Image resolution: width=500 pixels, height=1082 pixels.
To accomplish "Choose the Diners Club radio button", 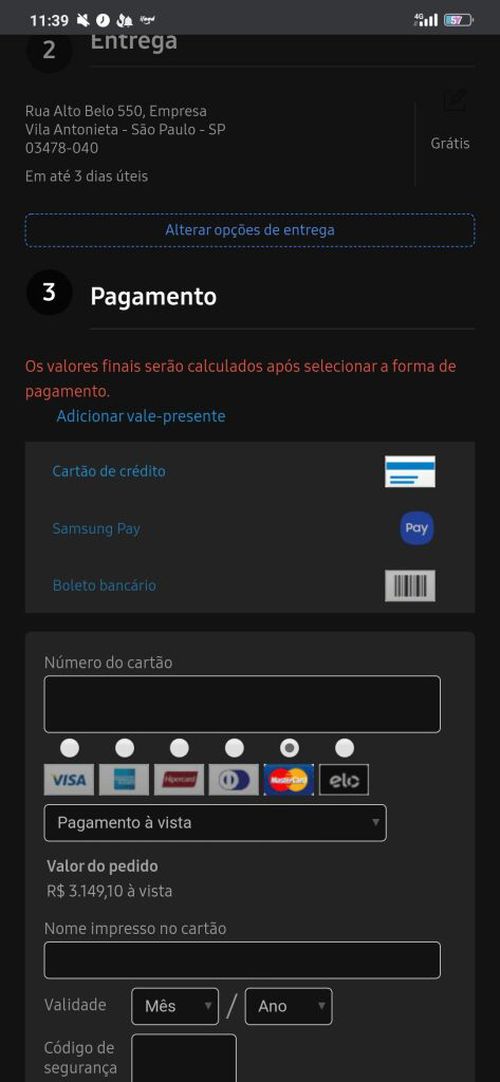I will (234, 748).
